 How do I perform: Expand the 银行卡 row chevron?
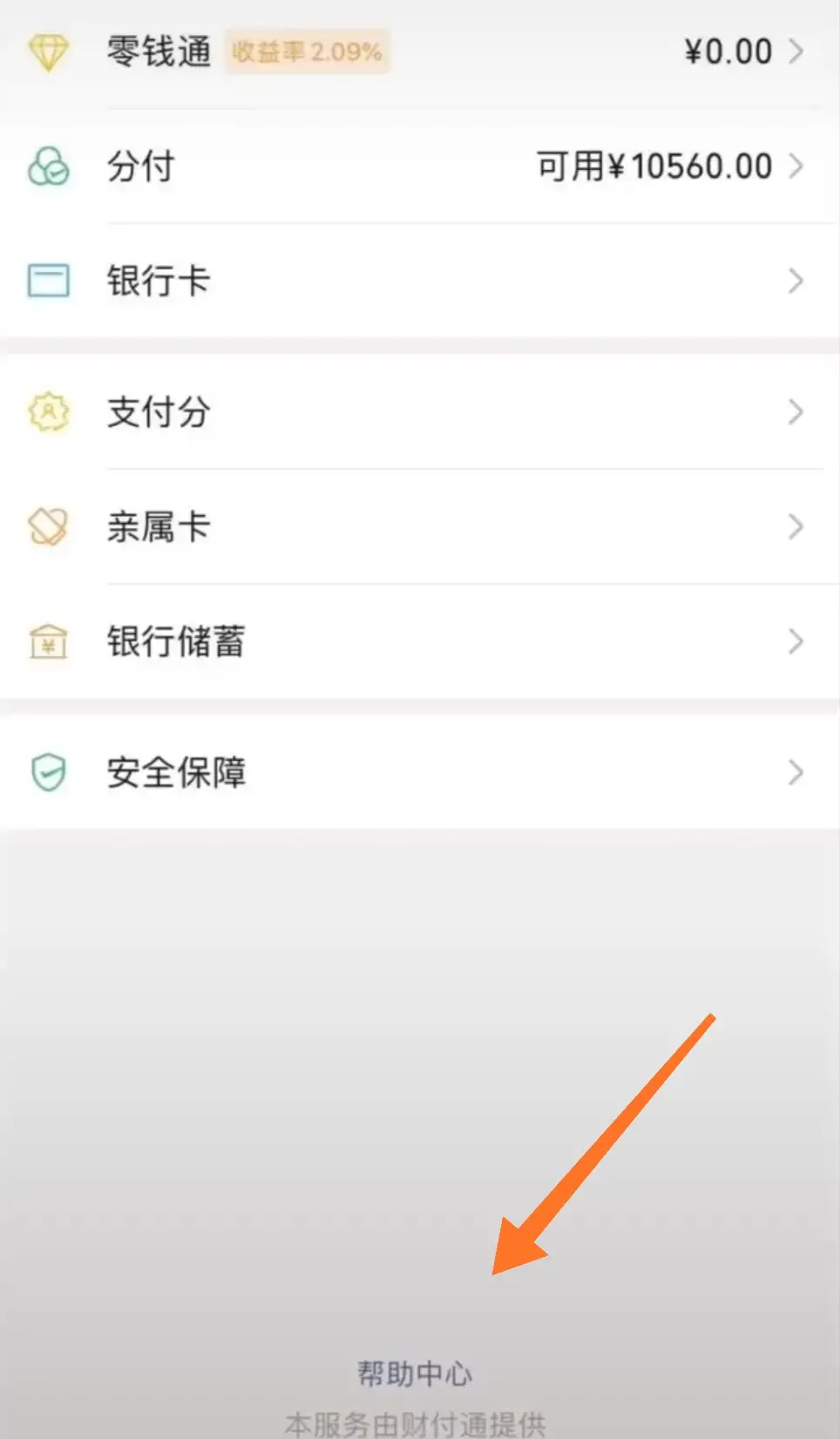[x=795, y=282]
